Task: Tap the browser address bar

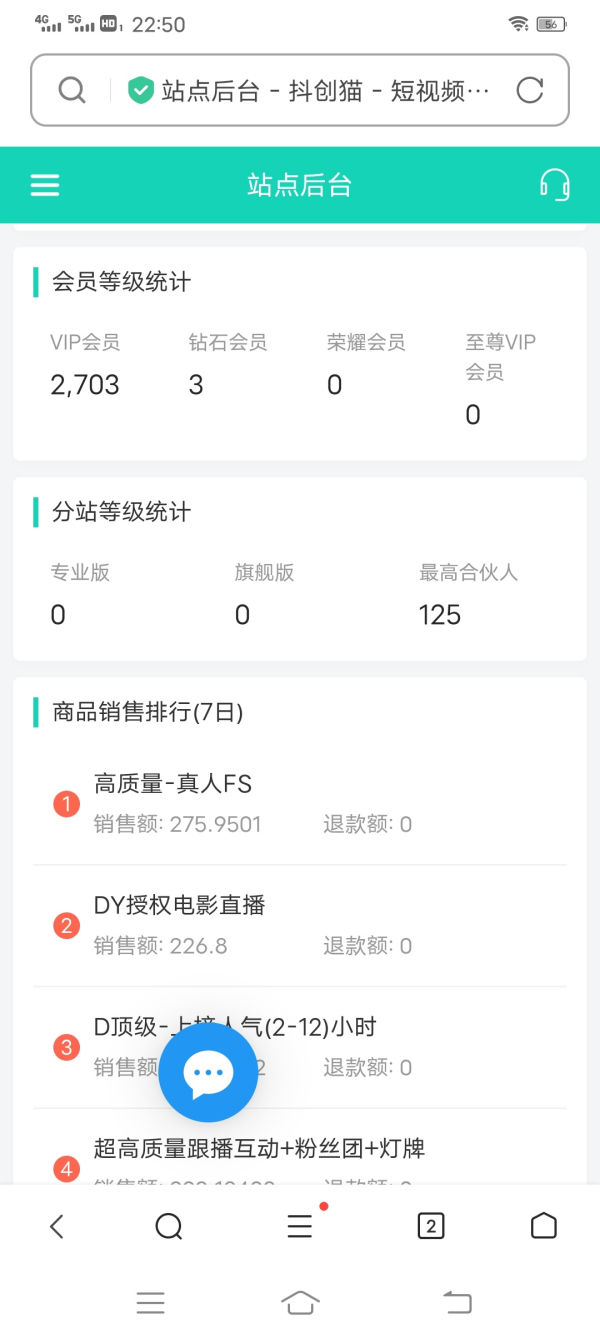Action: coord(310,91)
